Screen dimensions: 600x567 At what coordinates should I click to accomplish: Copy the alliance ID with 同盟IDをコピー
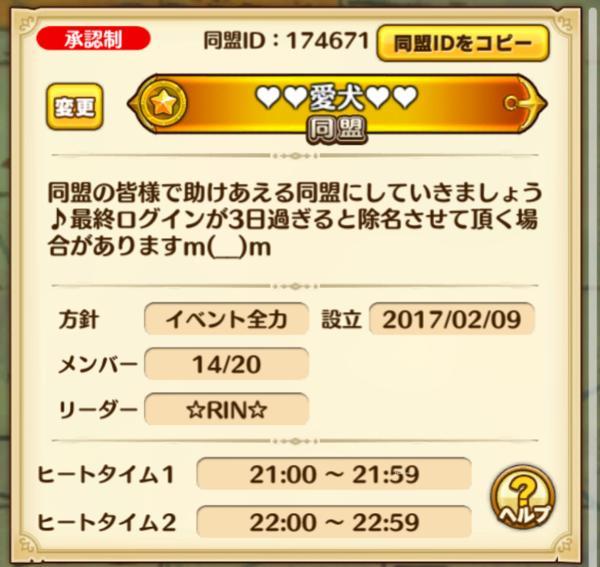(462, 44)
